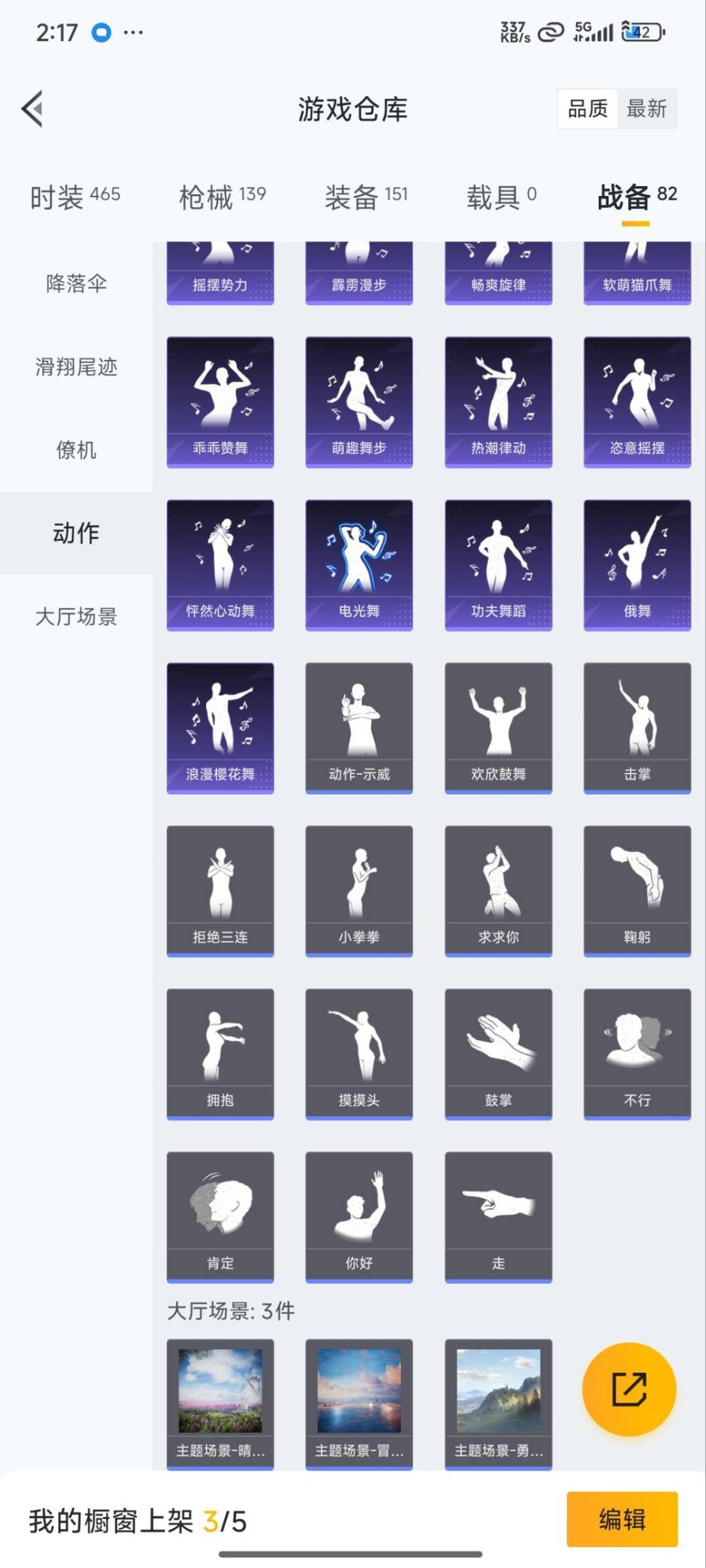The width and height of the screenshot is (706, 1568).
Task: Select 降落伞 in the side menu
Action: [x=76, y=284]
